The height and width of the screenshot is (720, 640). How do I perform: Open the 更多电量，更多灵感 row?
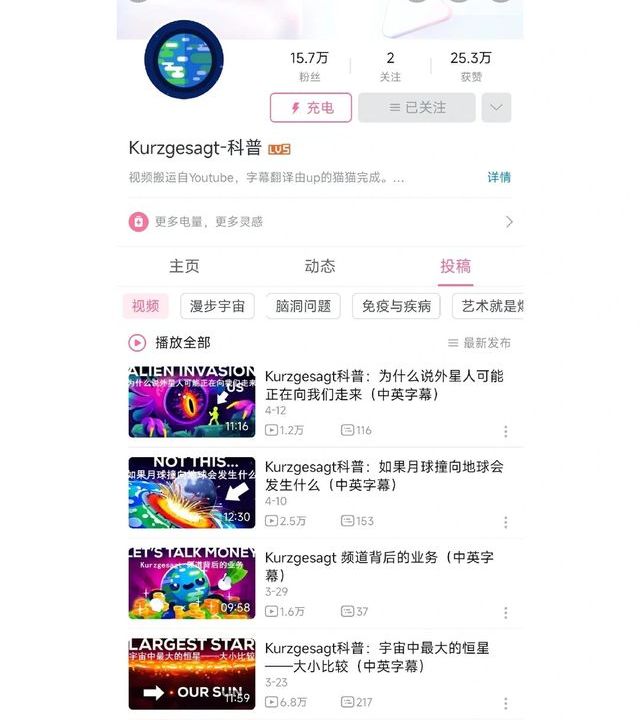click(x=320, y=221)
